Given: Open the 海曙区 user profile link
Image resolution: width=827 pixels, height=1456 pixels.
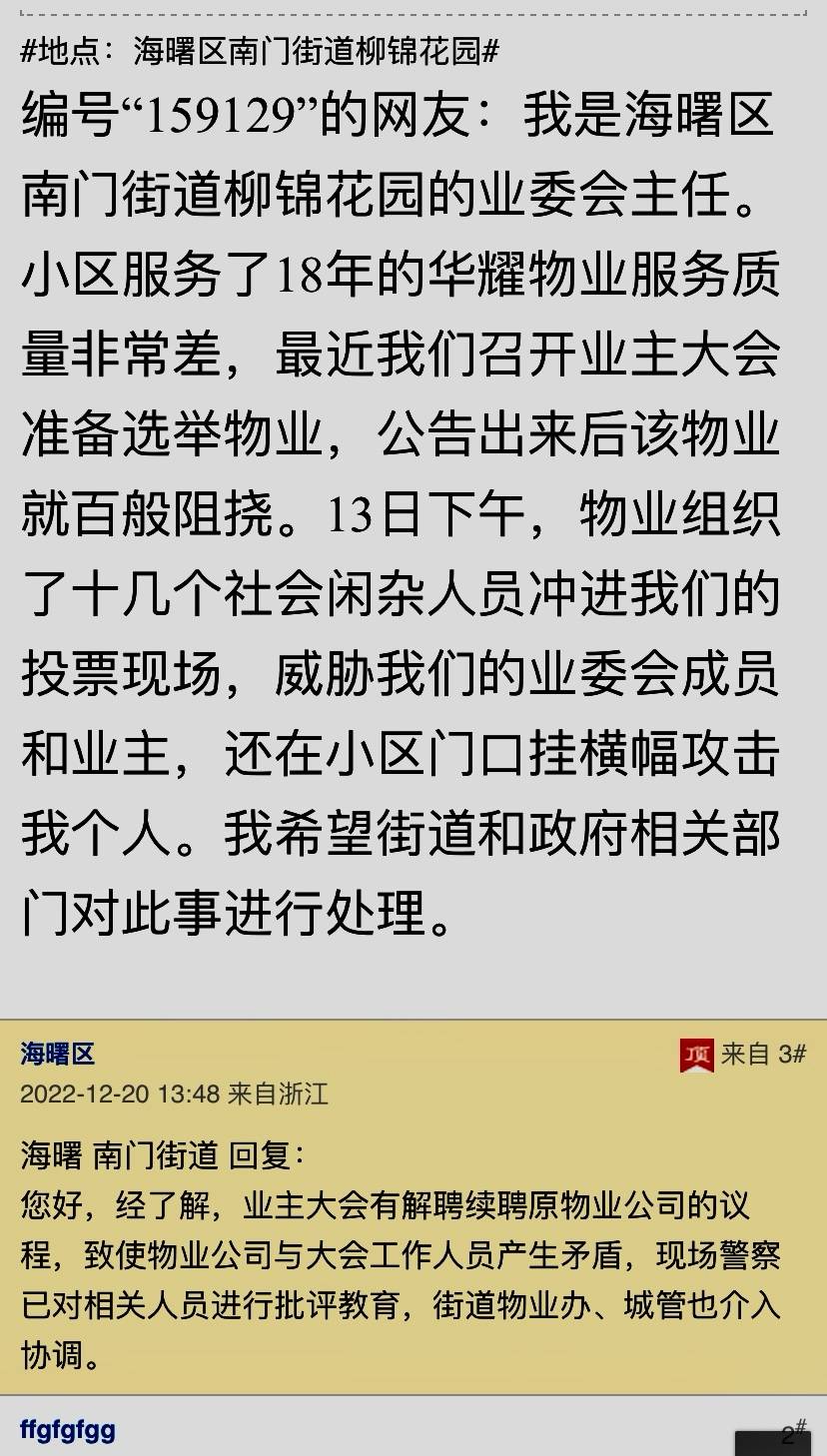Looking at the screenshot, I should pos(58,1054).
